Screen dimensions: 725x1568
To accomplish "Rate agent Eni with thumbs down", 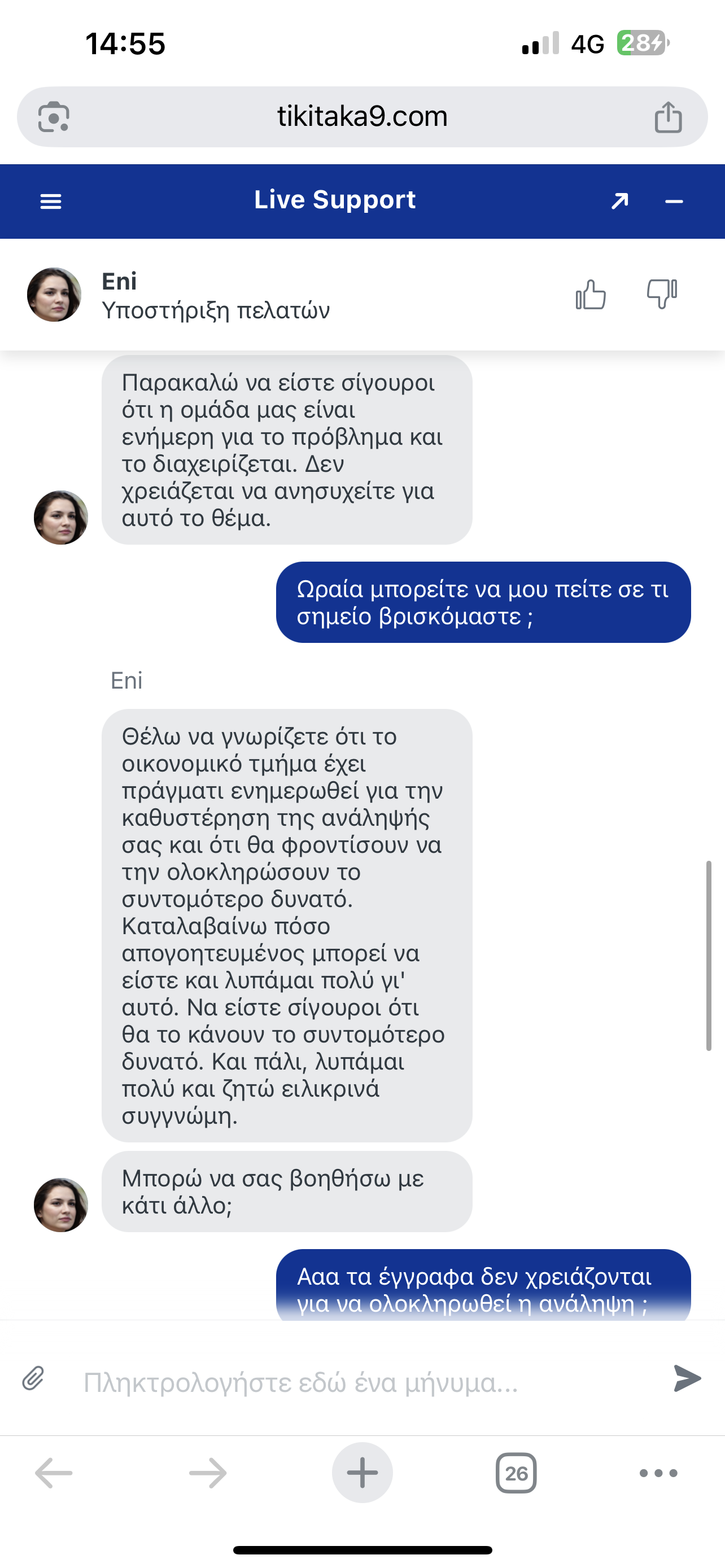I will 662,294.
